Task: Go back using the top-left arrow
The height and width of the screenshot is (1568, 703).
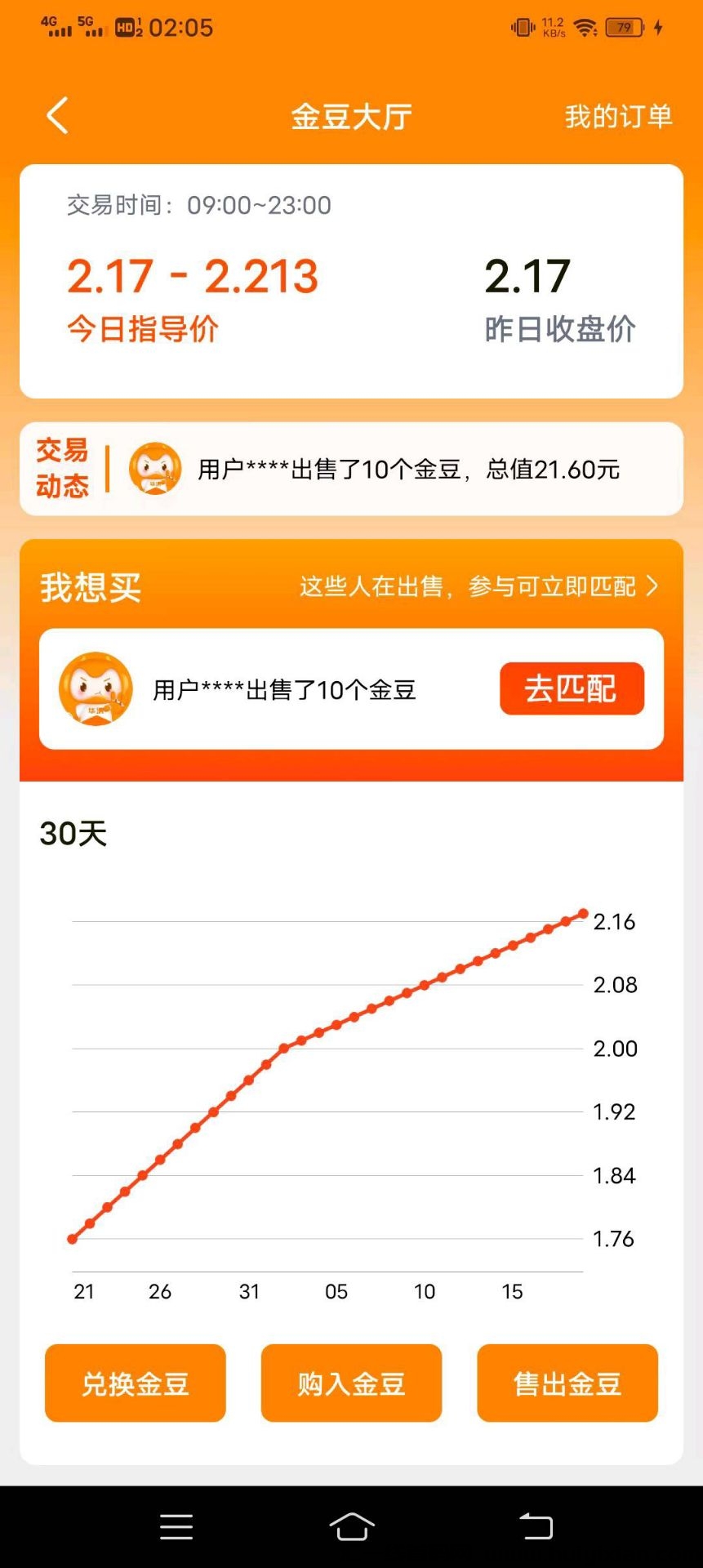Action: [x=57, y=116]
